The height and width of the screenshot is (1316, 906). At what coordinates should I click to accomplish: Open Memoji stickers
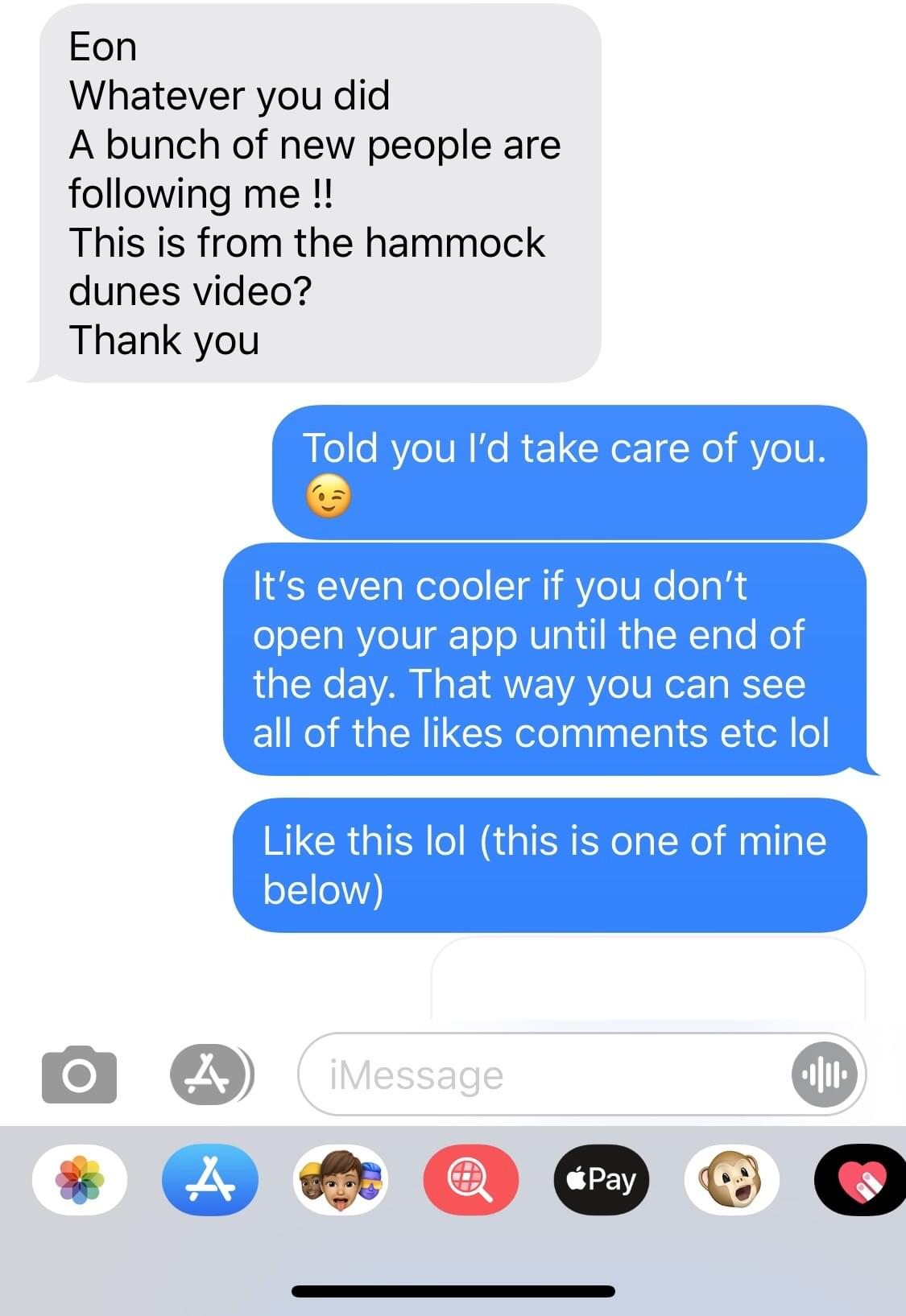(340, 1180)
